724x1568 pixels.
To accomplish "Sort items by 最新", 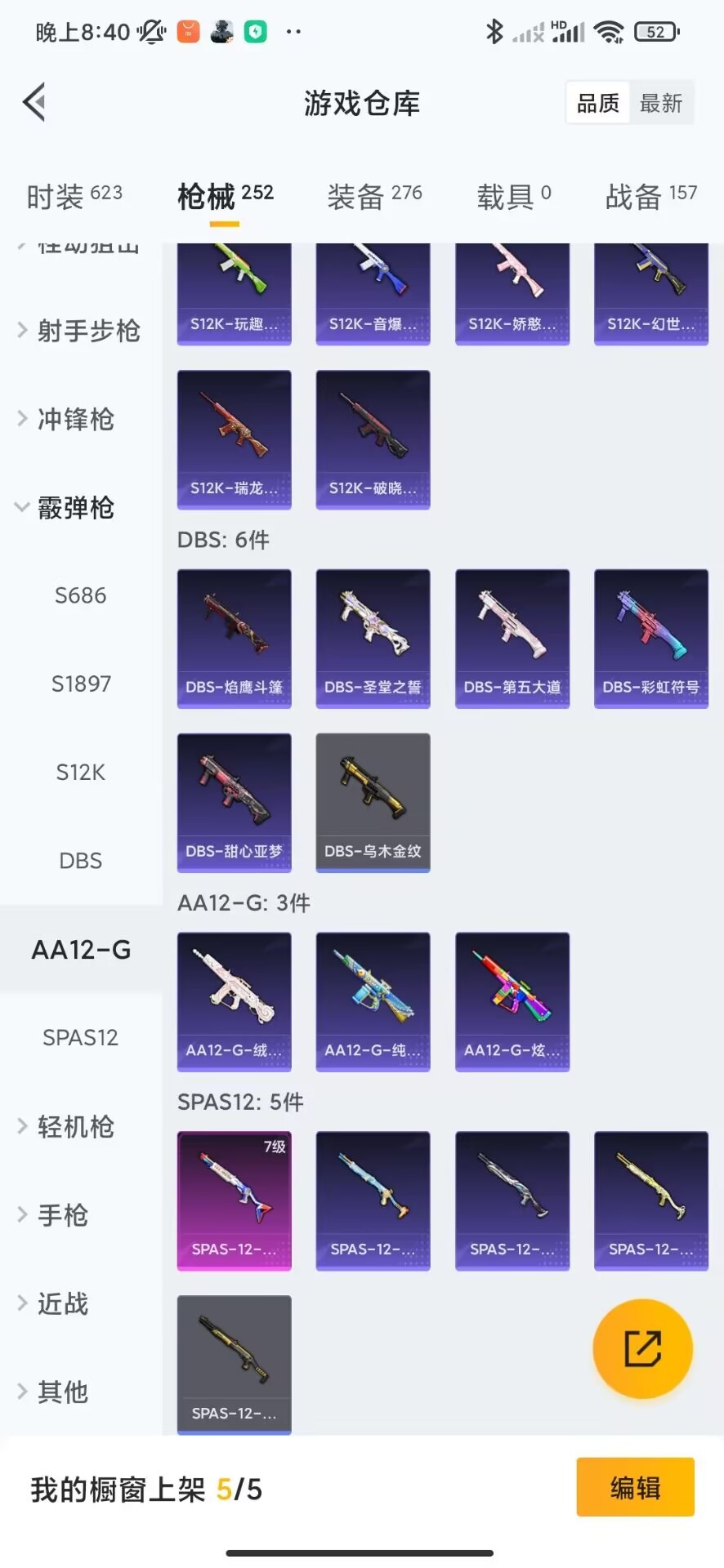I will (660, 103).
